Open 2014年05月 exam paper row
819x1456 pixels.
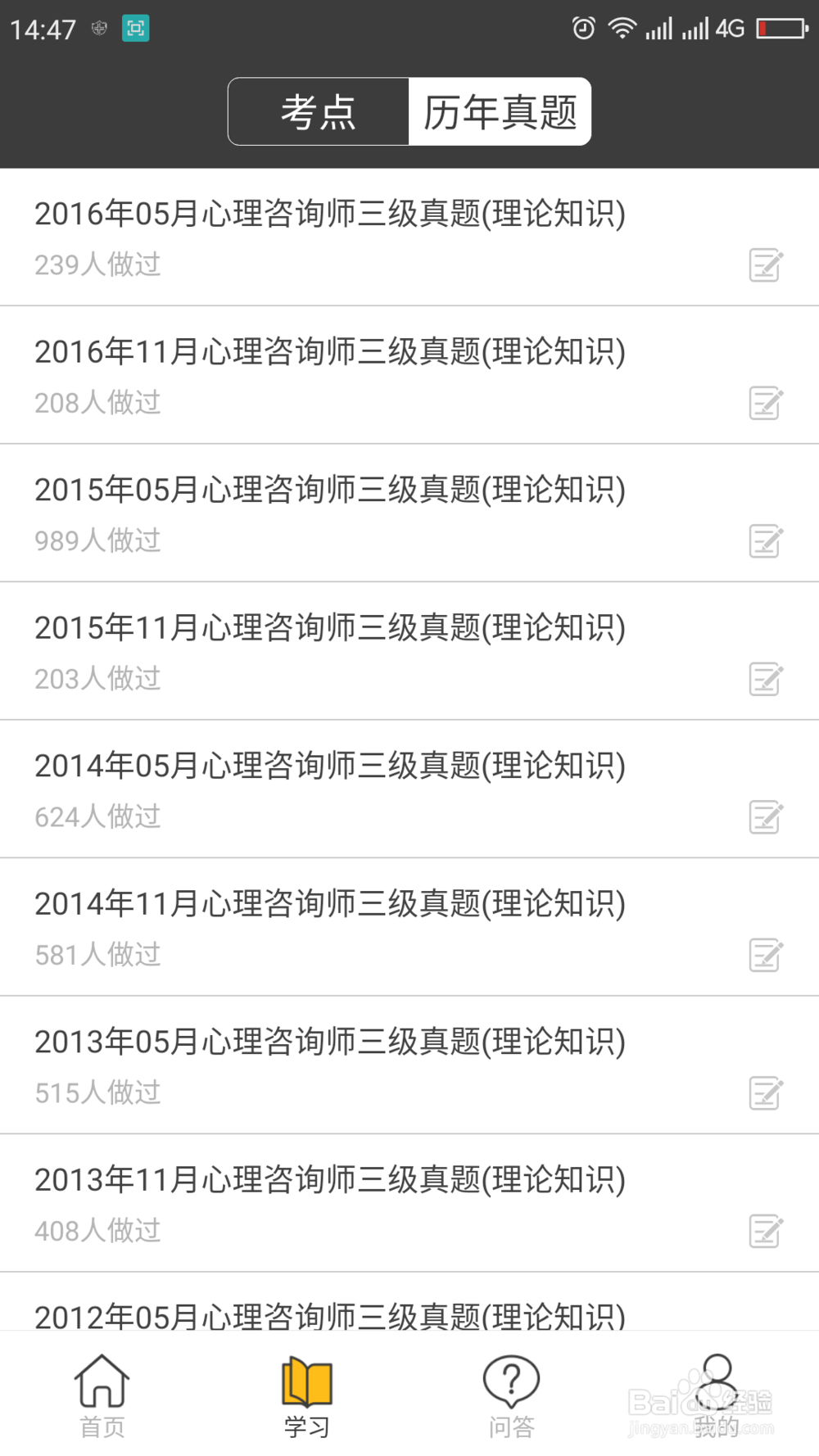click(409, 789)
